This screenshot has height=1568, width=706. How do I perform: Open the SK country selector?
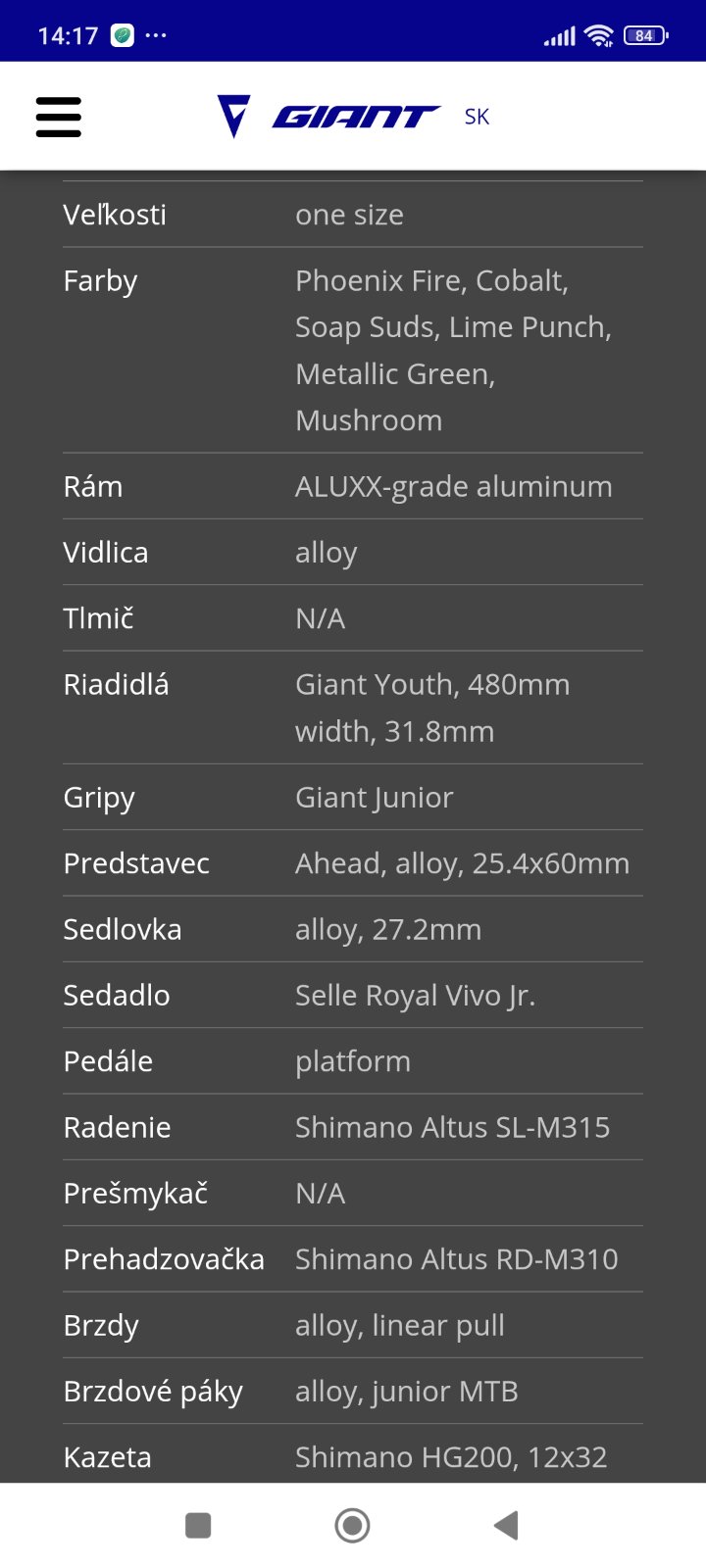click(477, 117)
